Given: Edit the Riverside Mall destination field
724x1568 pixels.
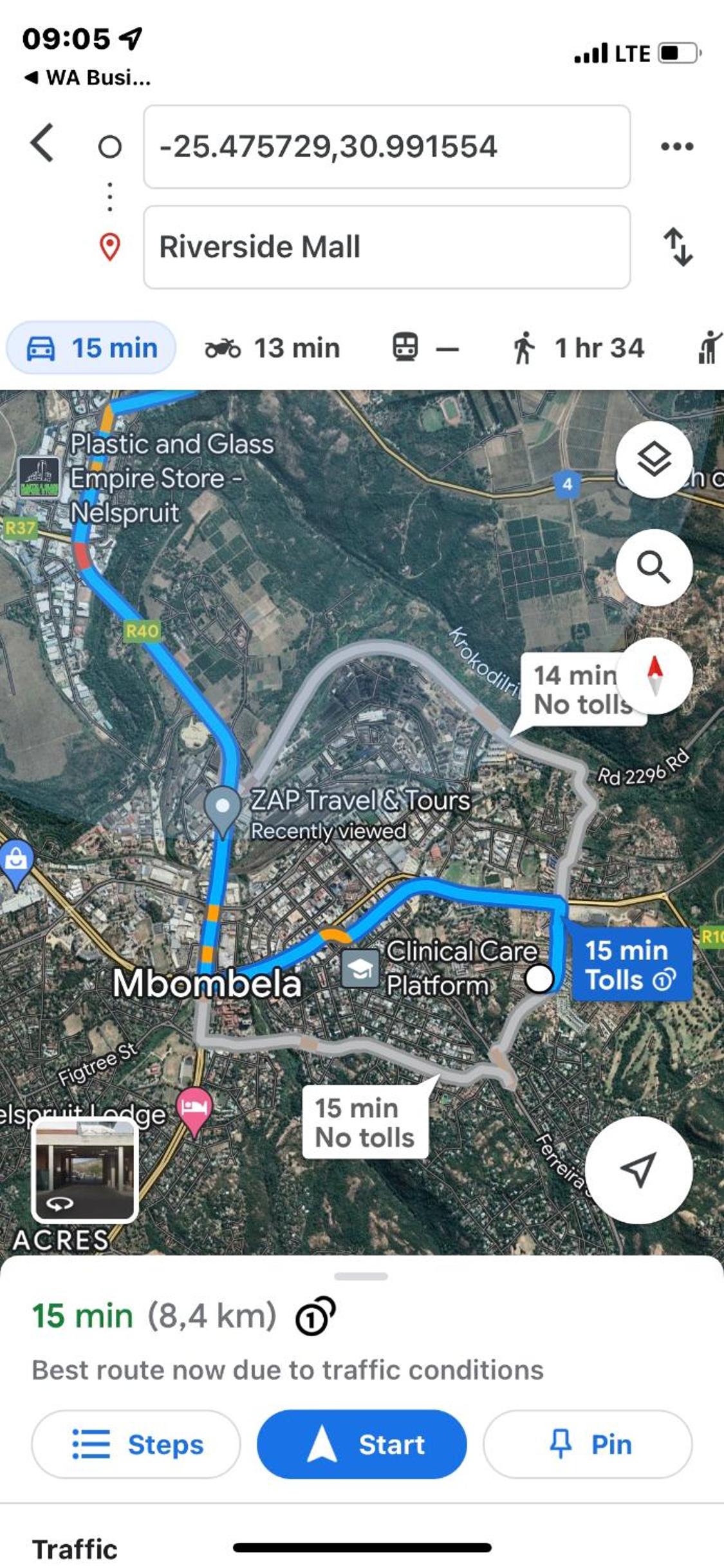Looking at the screenshot, I should click(387, 247).
